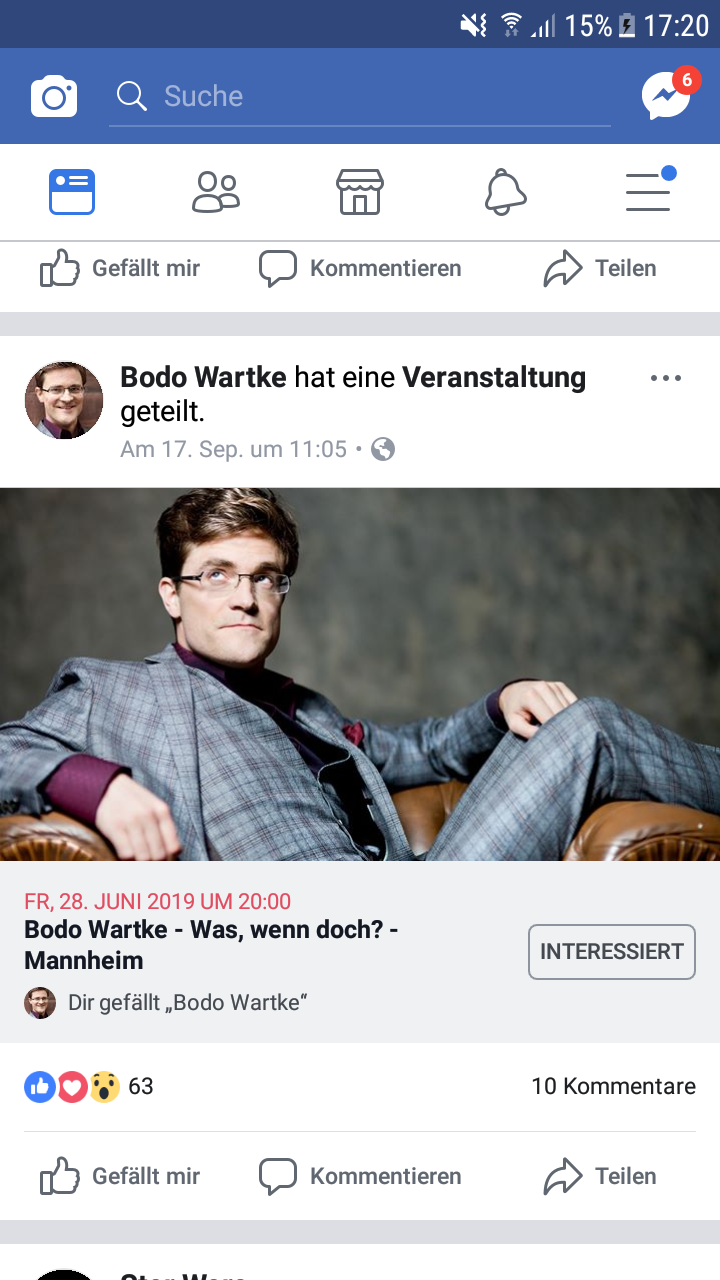Tap Kommentieren on the post above
The height and width of the screenshot is (1280, 720).
(x=360, y=268)
